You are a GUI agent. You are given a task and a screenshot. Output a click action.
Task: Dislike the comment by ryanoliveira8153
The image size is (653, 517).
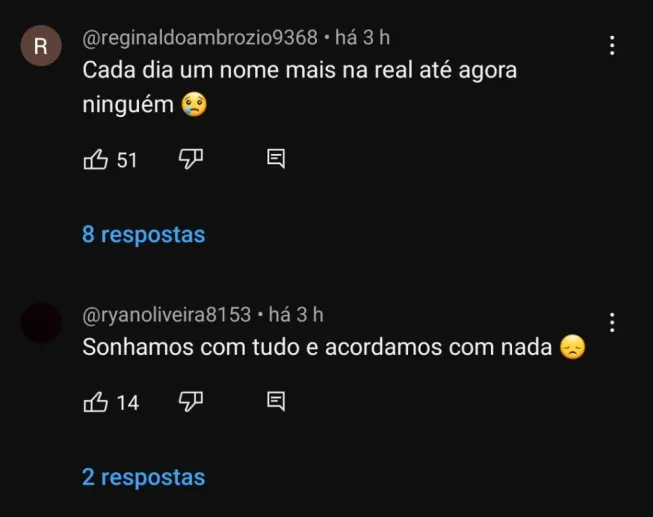click(191, 402)
